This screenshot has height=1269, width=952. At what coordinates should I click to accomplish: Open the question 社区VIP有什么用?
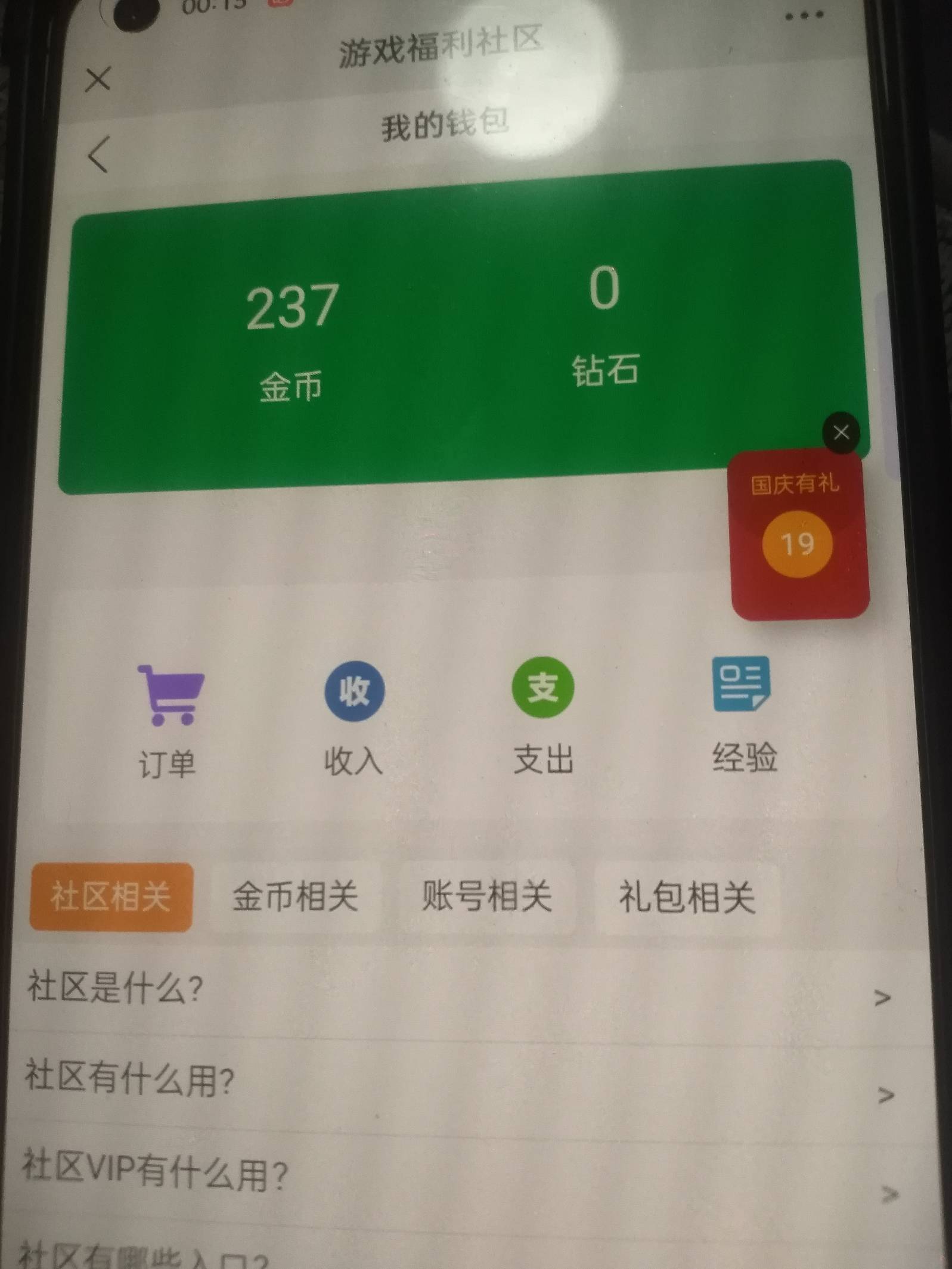click(453, 1179)
